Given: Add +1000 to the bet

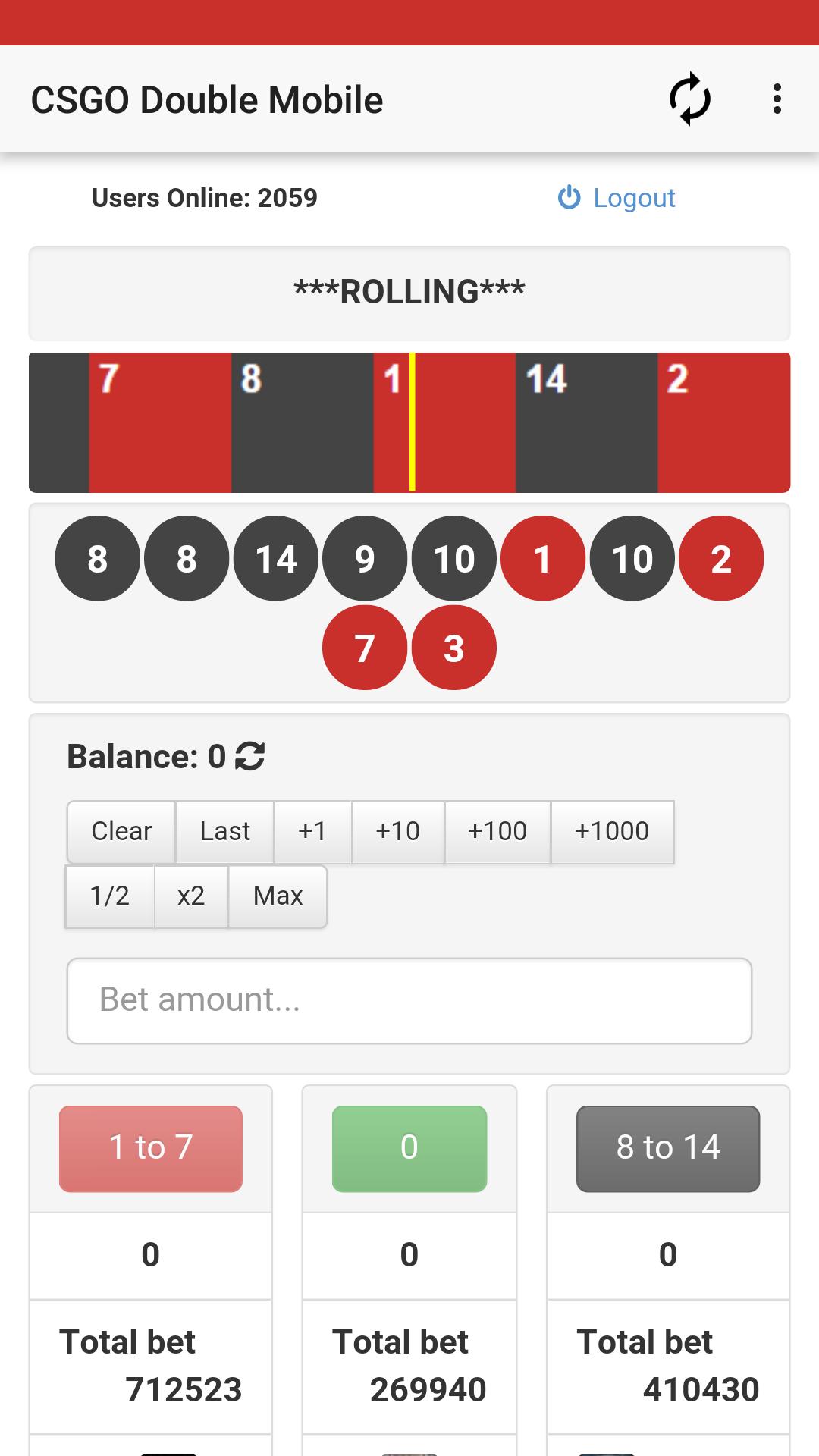Looking at the screenshot, I should (x=612, y=831).
